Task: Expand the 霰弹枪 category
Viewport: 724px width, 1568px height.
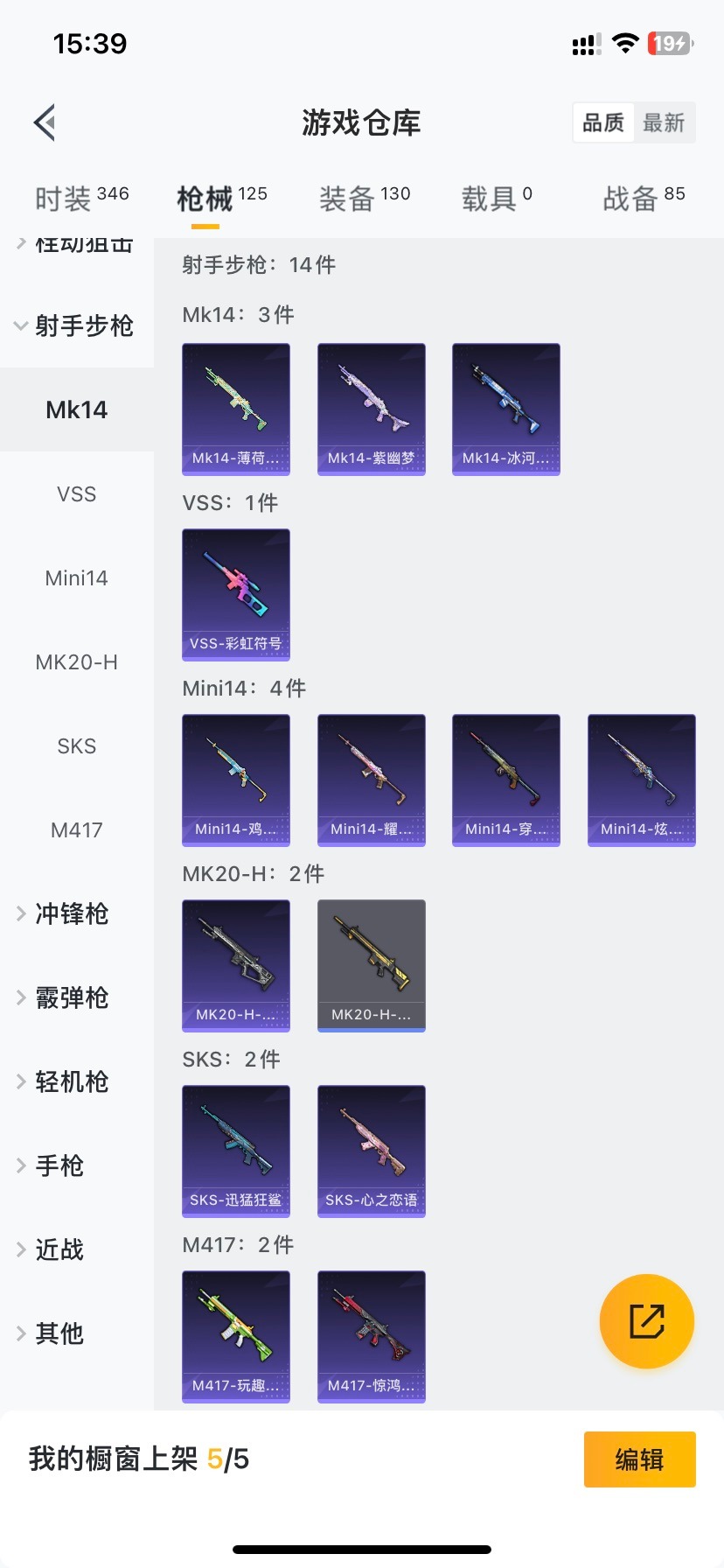Action: 70,998
